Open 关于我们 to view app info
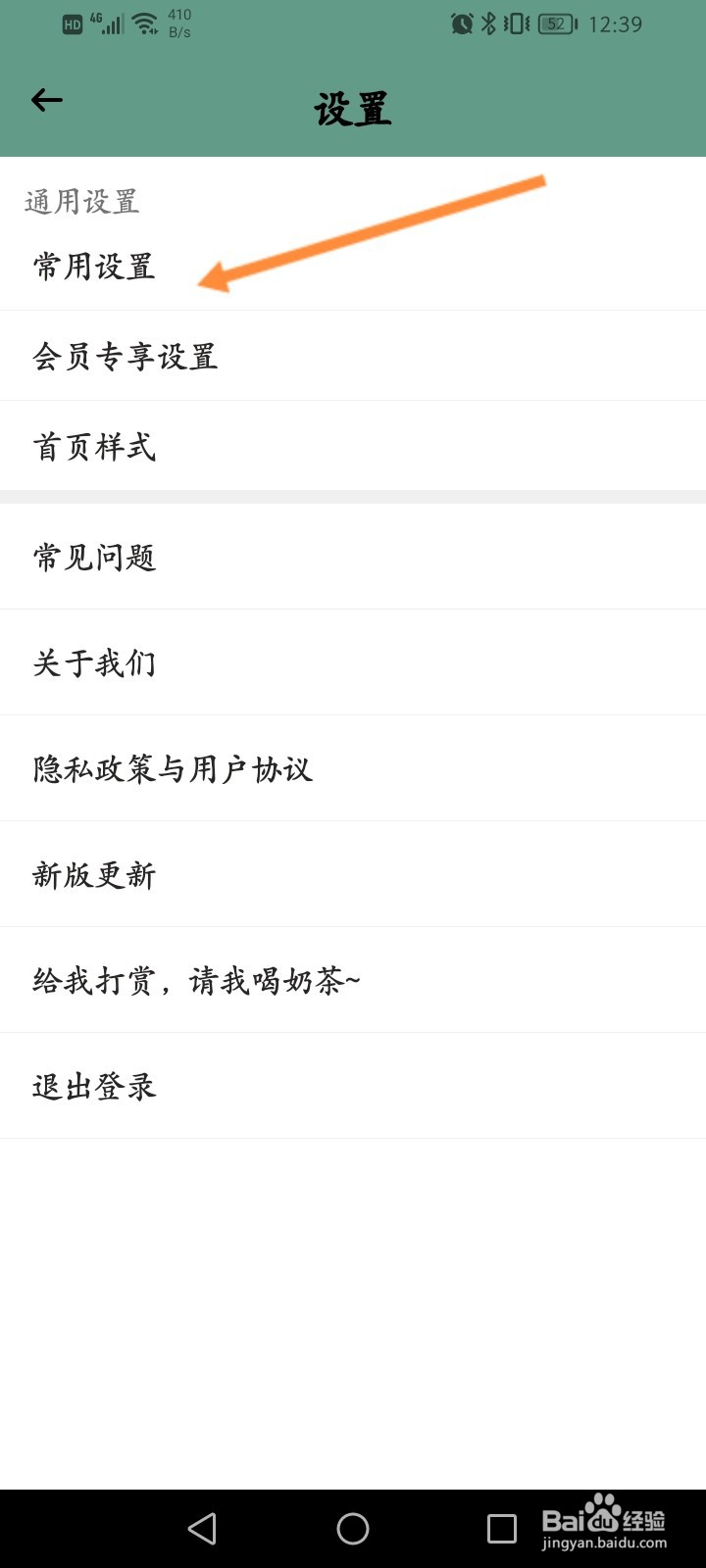The height and width of the screenshot is (1568, 706). coord(93,662)
